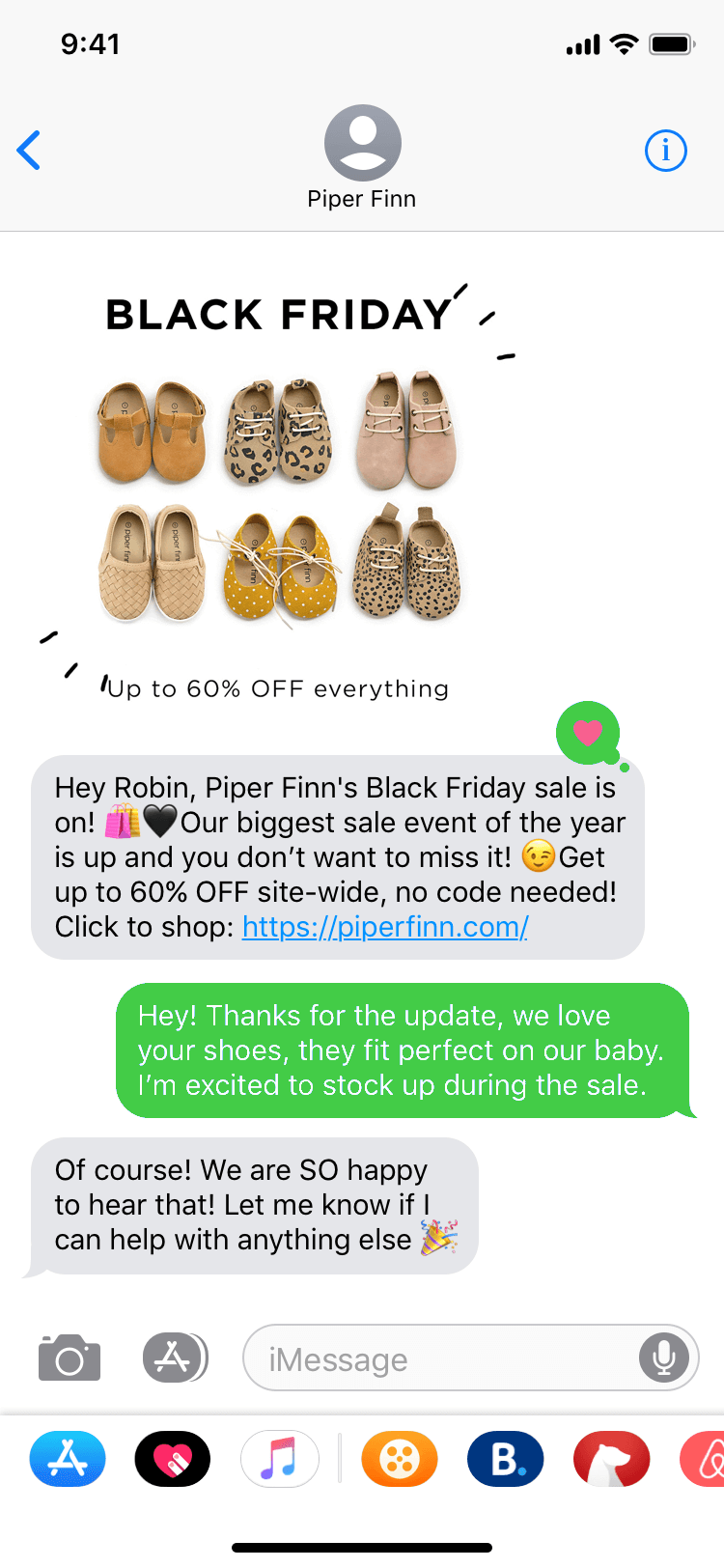Screen dimensions: 724x1568
Task: Open the Digital Touch heart app
Action: point(173,1459)
